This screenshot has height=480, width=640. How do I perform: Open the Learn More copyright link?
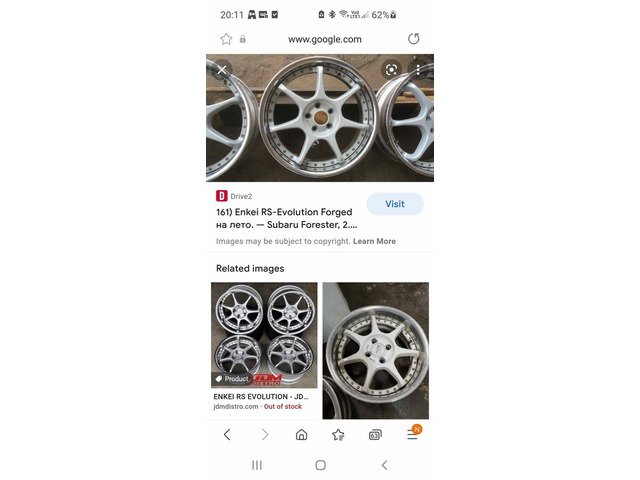click(374, 241)
